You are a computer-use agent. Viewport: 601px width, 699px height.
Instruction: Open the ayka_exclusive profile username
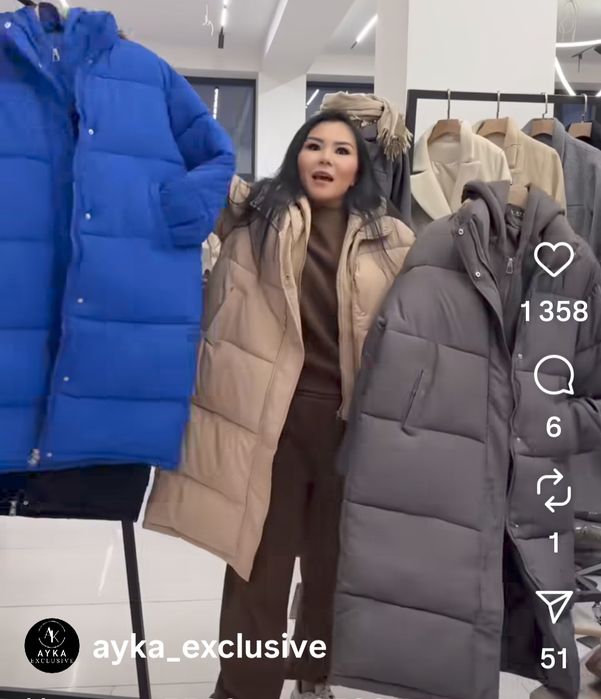pyautogui.click(x=209, y=647)
